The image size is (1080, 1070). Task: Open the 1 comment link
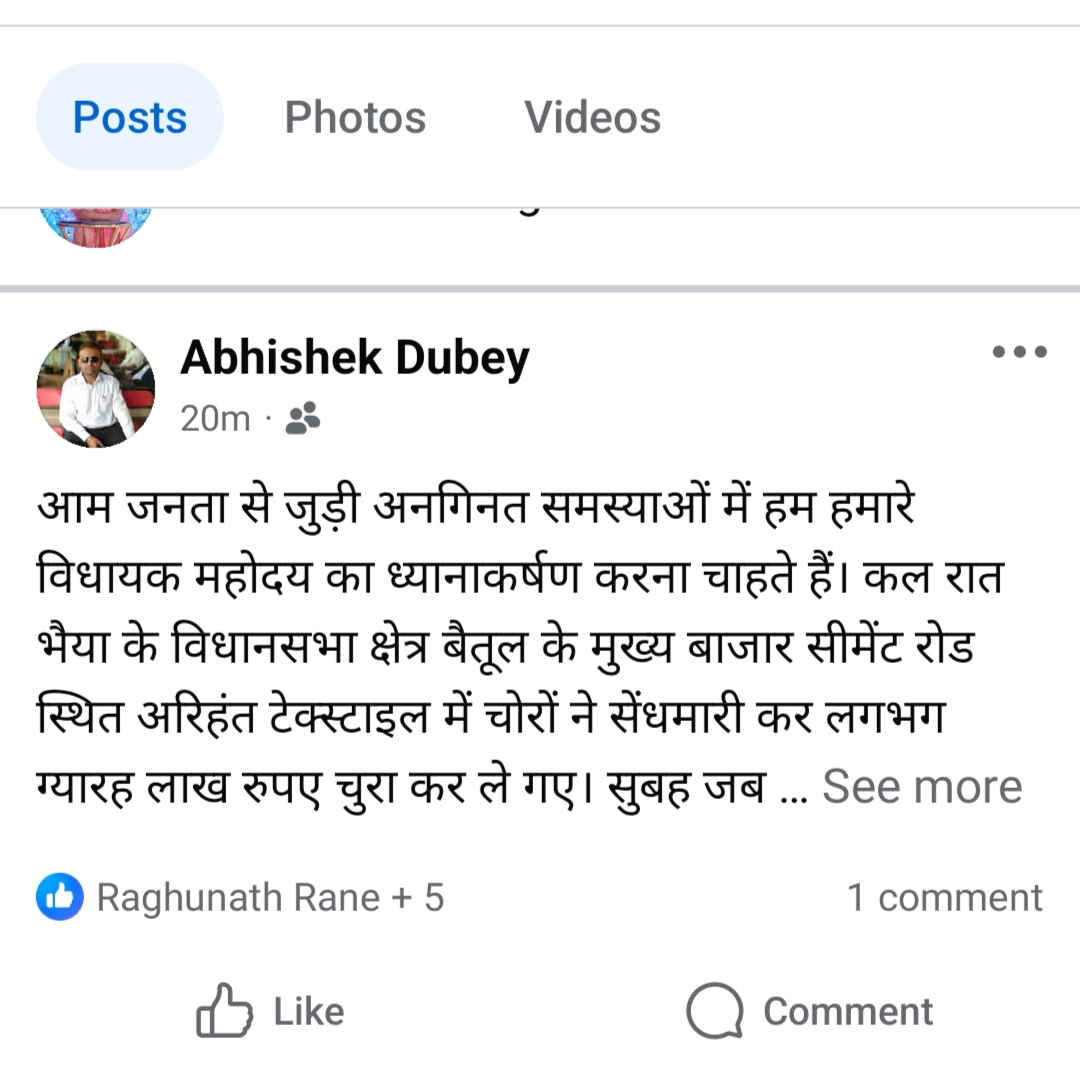click(944, 897)
